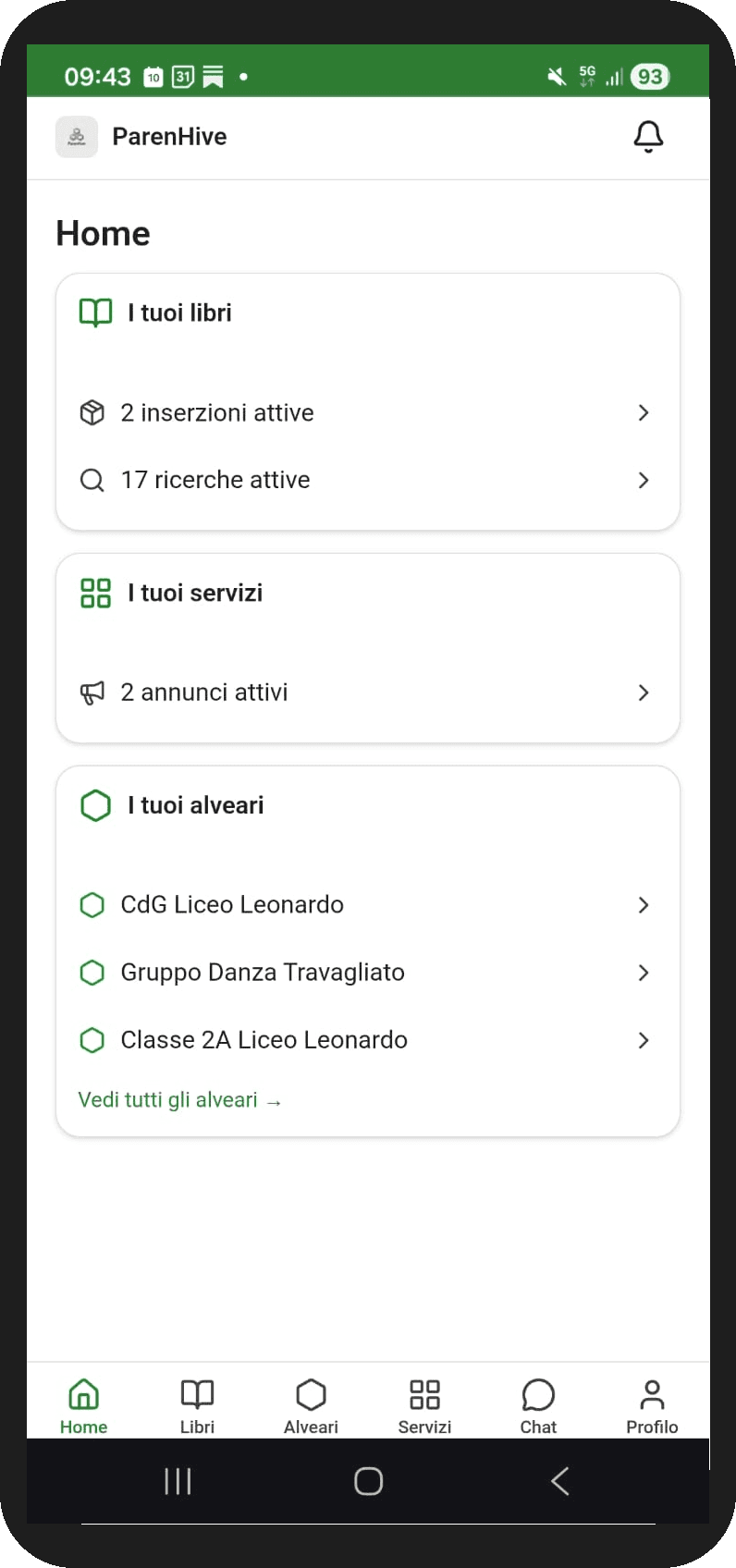
Task: Click the magnifier icon beside ricerche attive
Action: 92,480
